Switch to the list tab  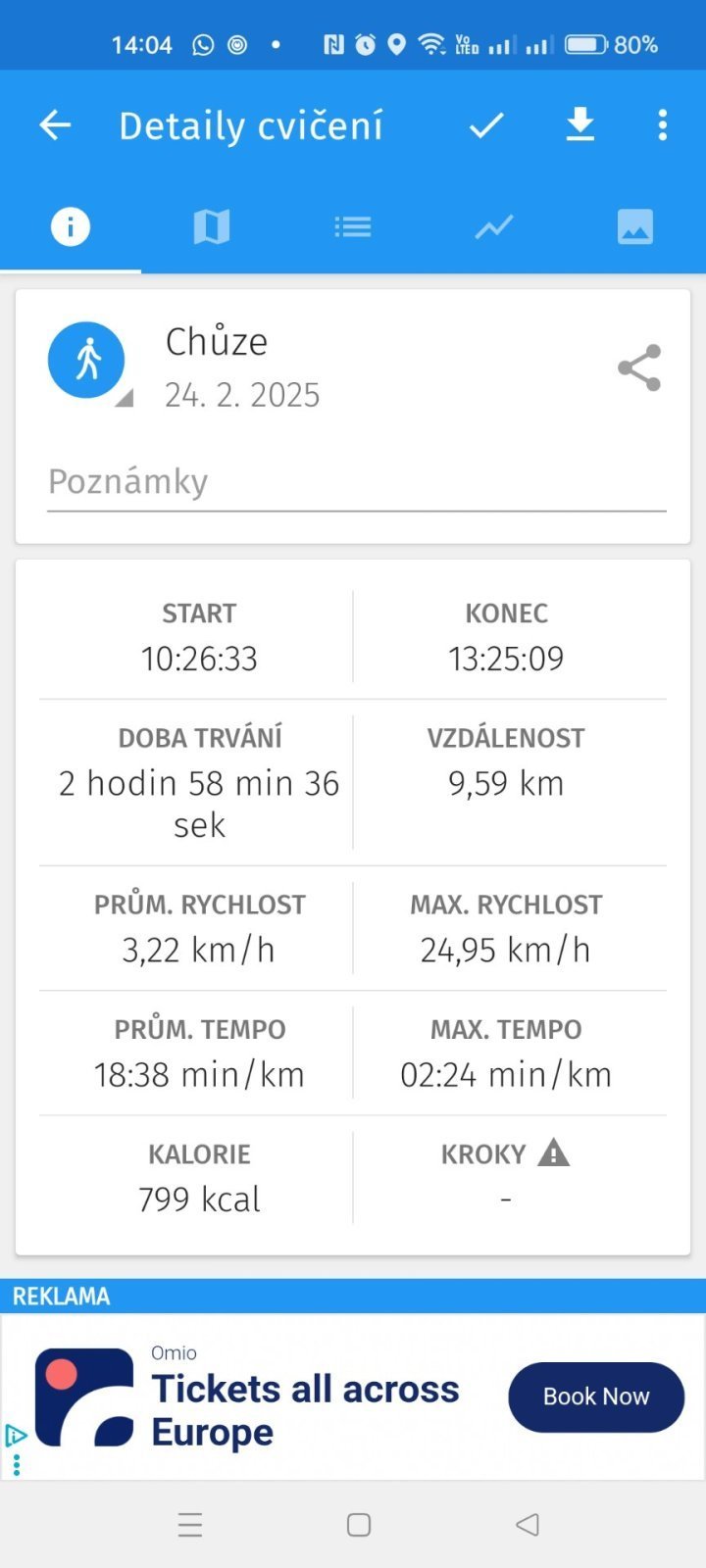[x=353, y=227]
